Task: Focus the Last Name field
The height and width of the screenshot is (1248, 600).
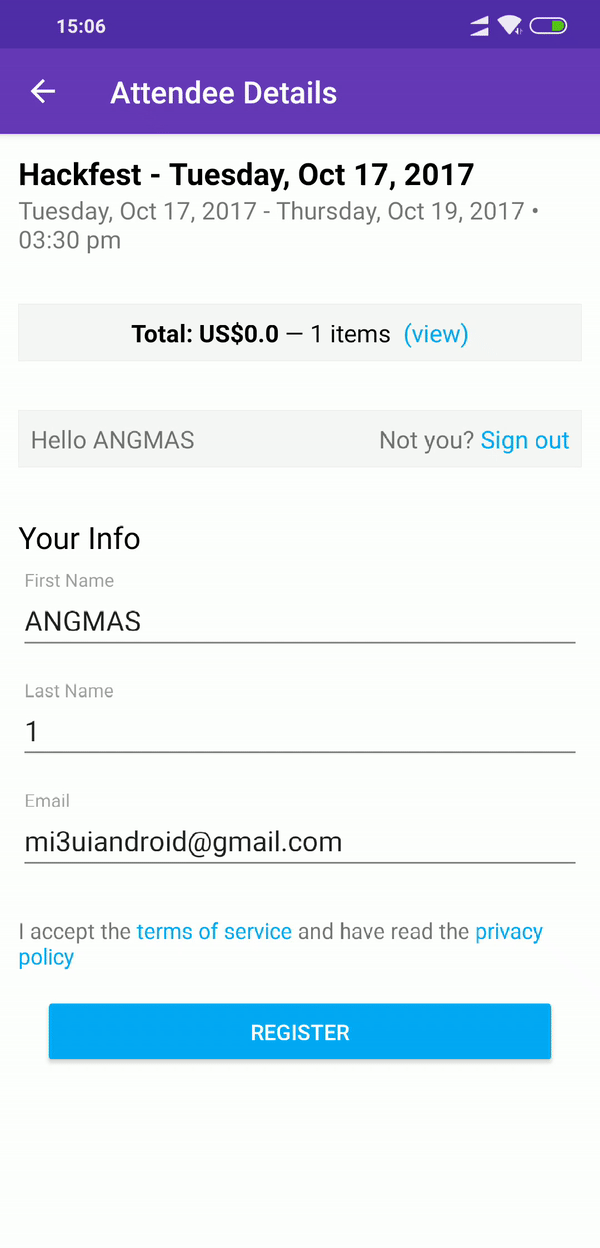Action: point(299,731)
